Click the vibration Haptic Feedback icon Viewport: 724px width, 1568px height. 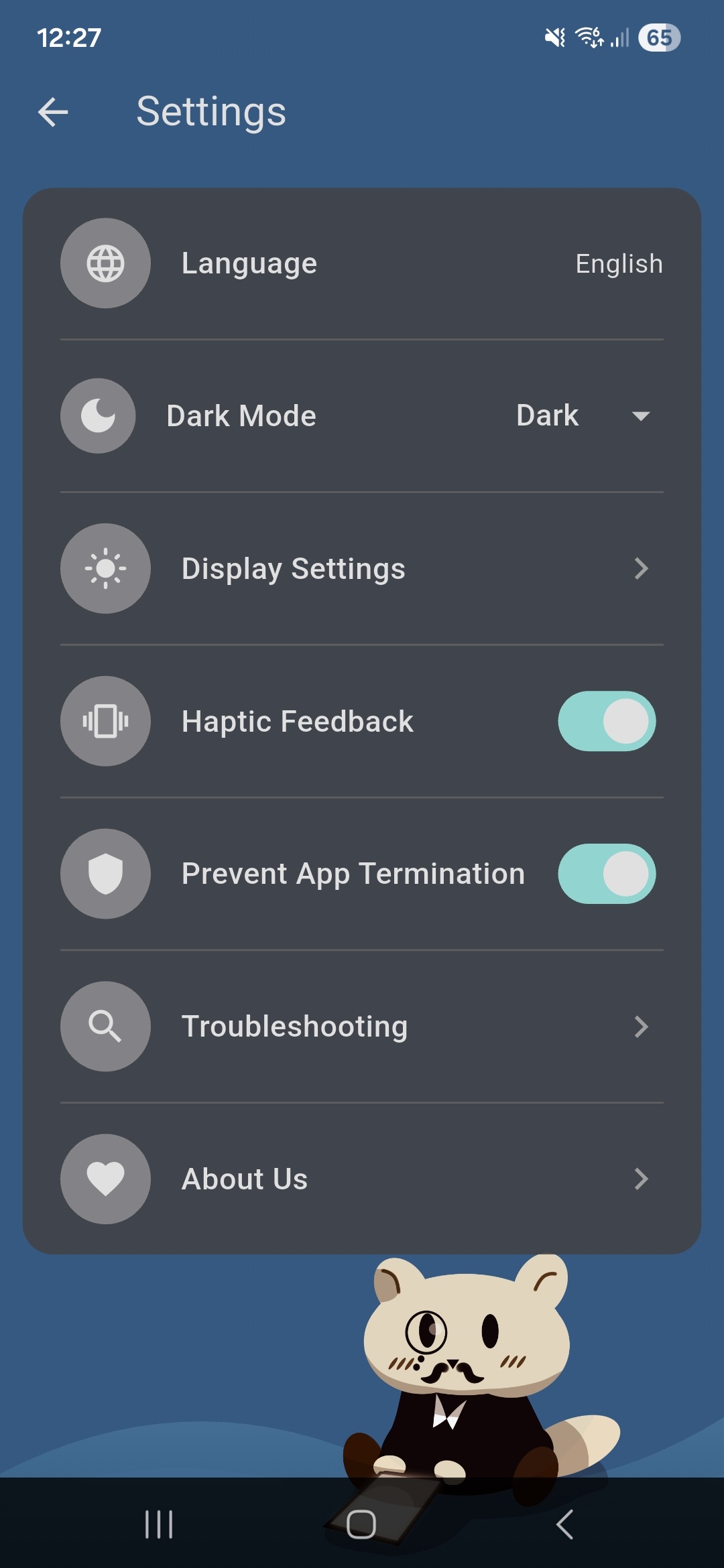pos(105,721)
